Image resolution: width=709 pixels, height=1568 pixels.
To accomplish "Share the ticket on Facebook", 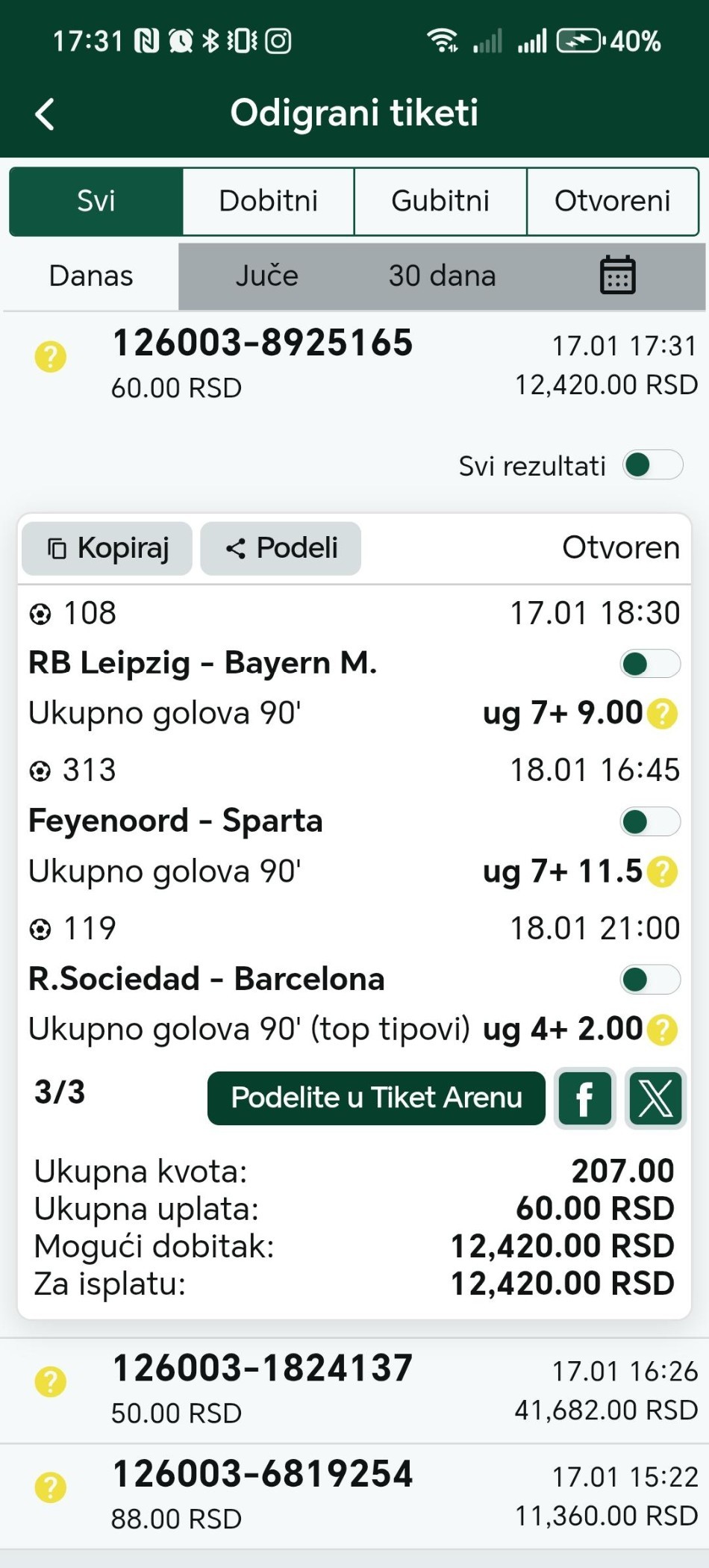I will (584, 1098).
